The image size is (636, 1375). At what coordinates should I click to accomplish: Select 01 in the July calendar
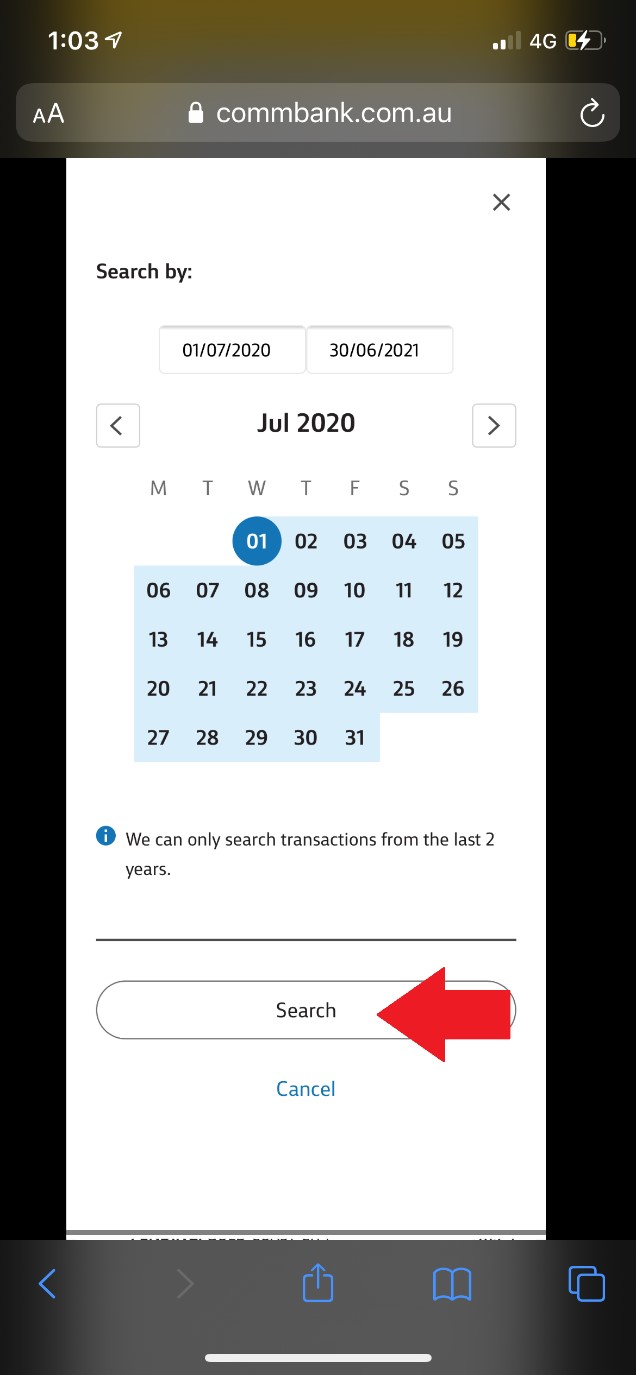point(257,541)
